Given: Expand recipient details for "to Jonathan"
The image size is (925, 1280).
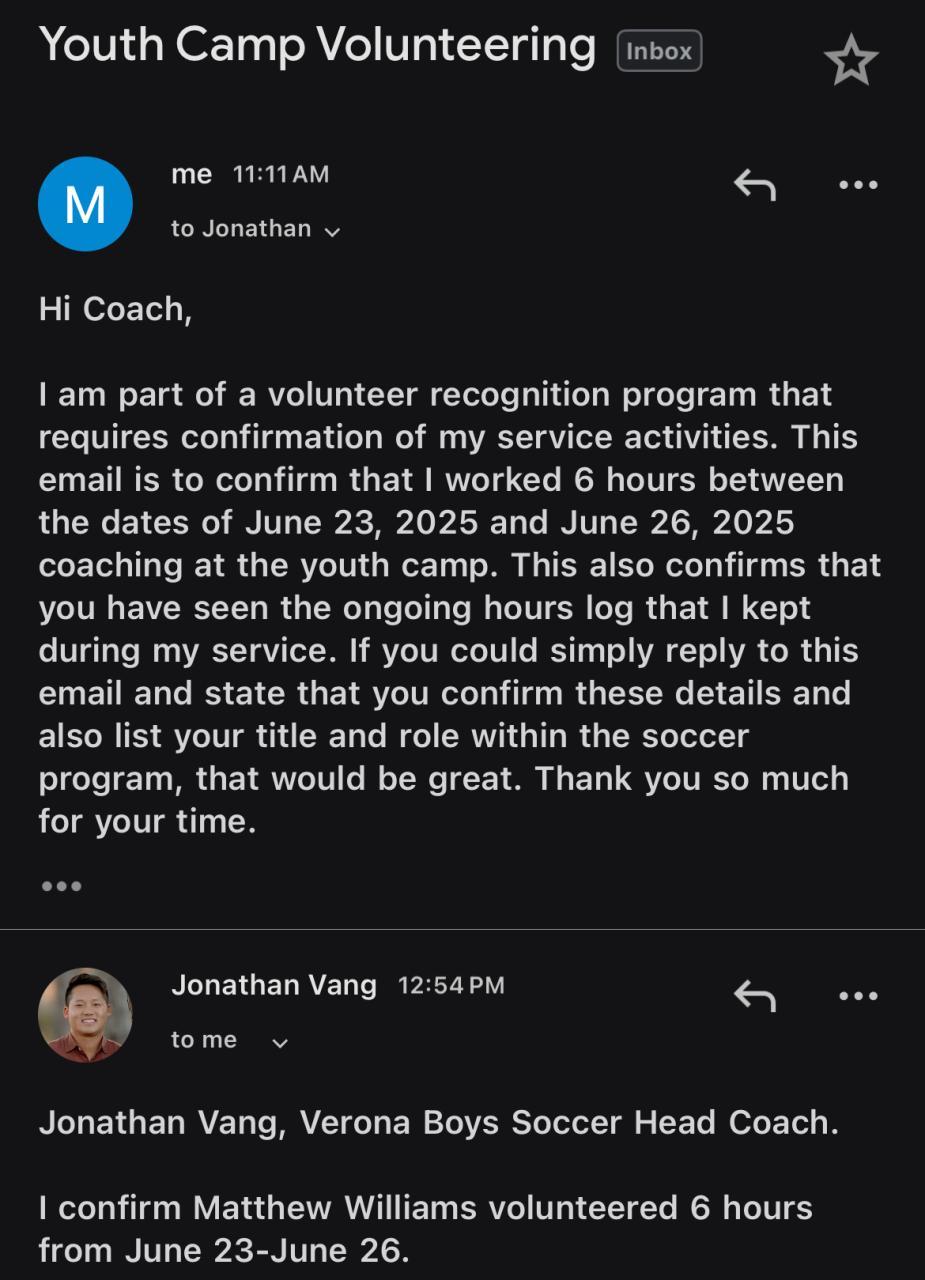Looking at the screenshot, I should 333,231.
